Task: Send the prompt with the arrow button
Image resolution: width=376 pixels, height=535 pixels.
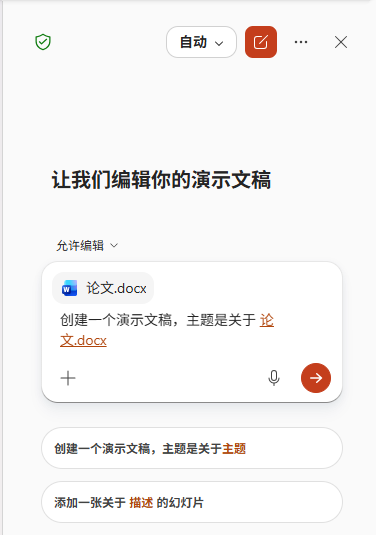Action: (x=316, y=378)
